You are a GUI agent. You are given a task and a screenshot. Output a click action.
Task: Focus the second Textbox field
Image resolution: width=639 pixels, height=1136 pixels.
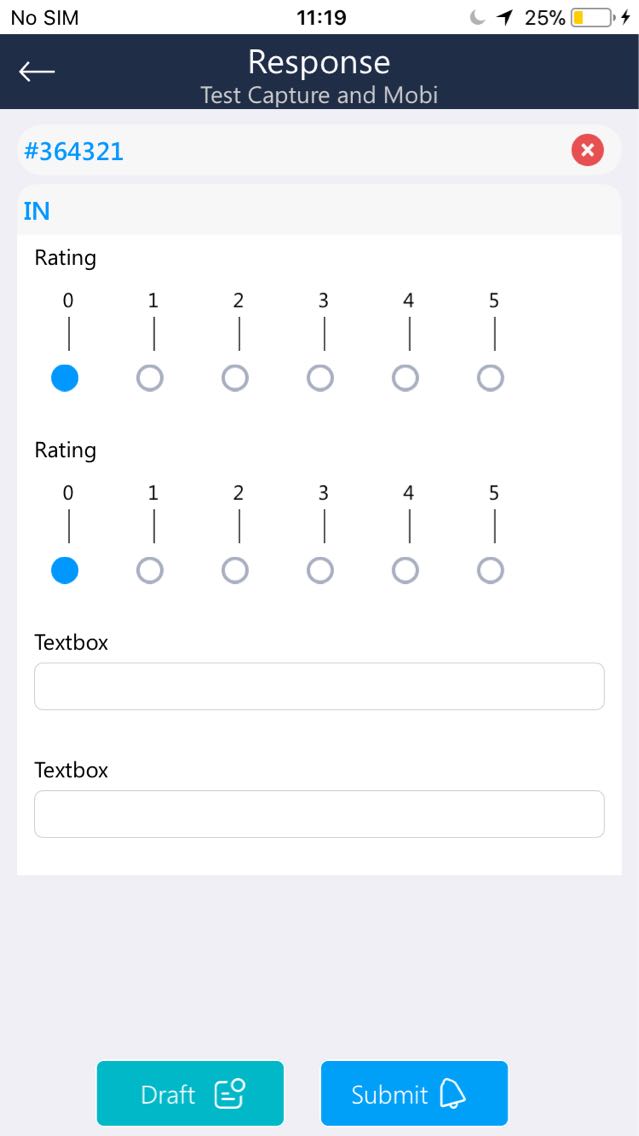319,814
